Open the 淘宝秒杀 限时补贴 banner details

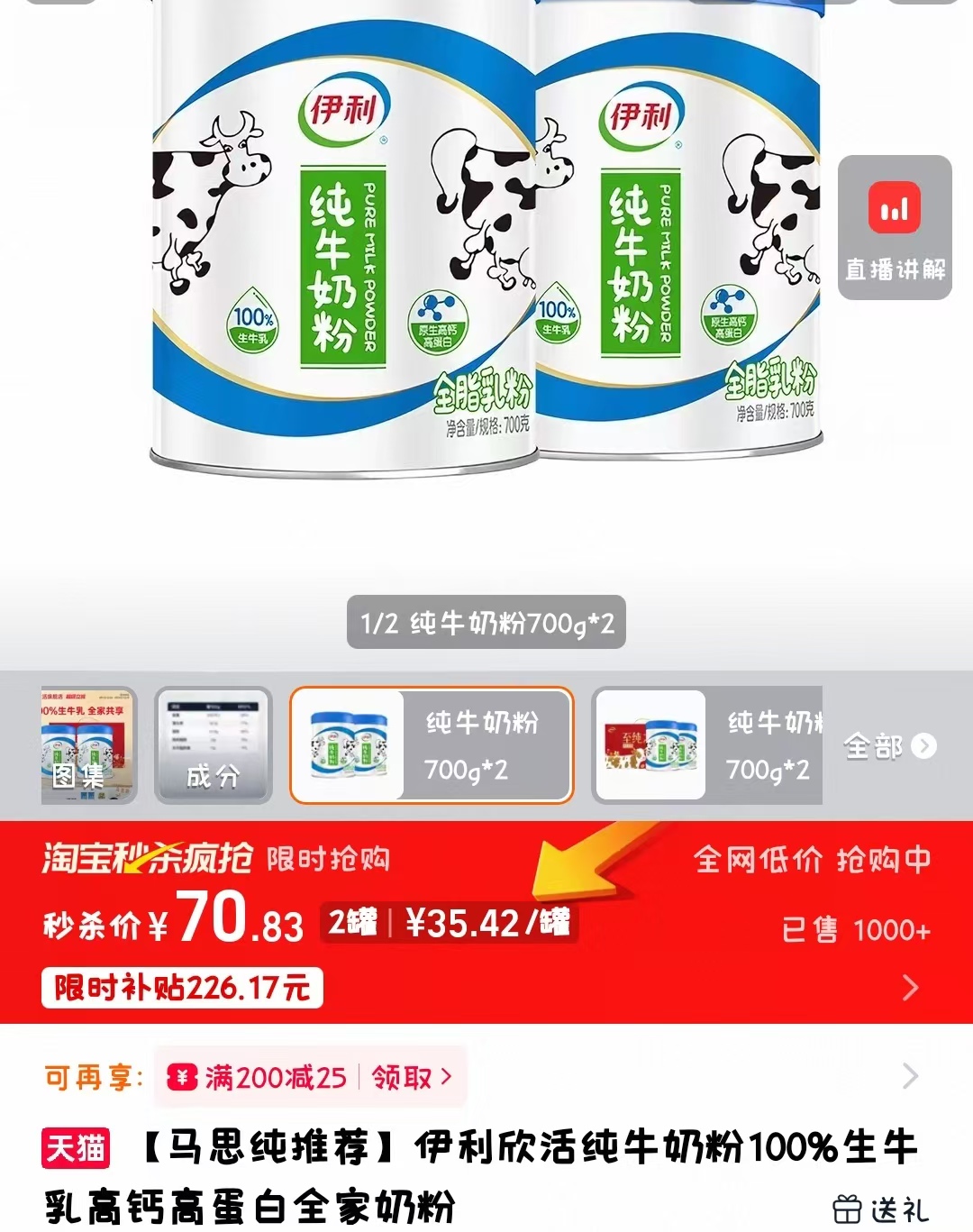910,988
